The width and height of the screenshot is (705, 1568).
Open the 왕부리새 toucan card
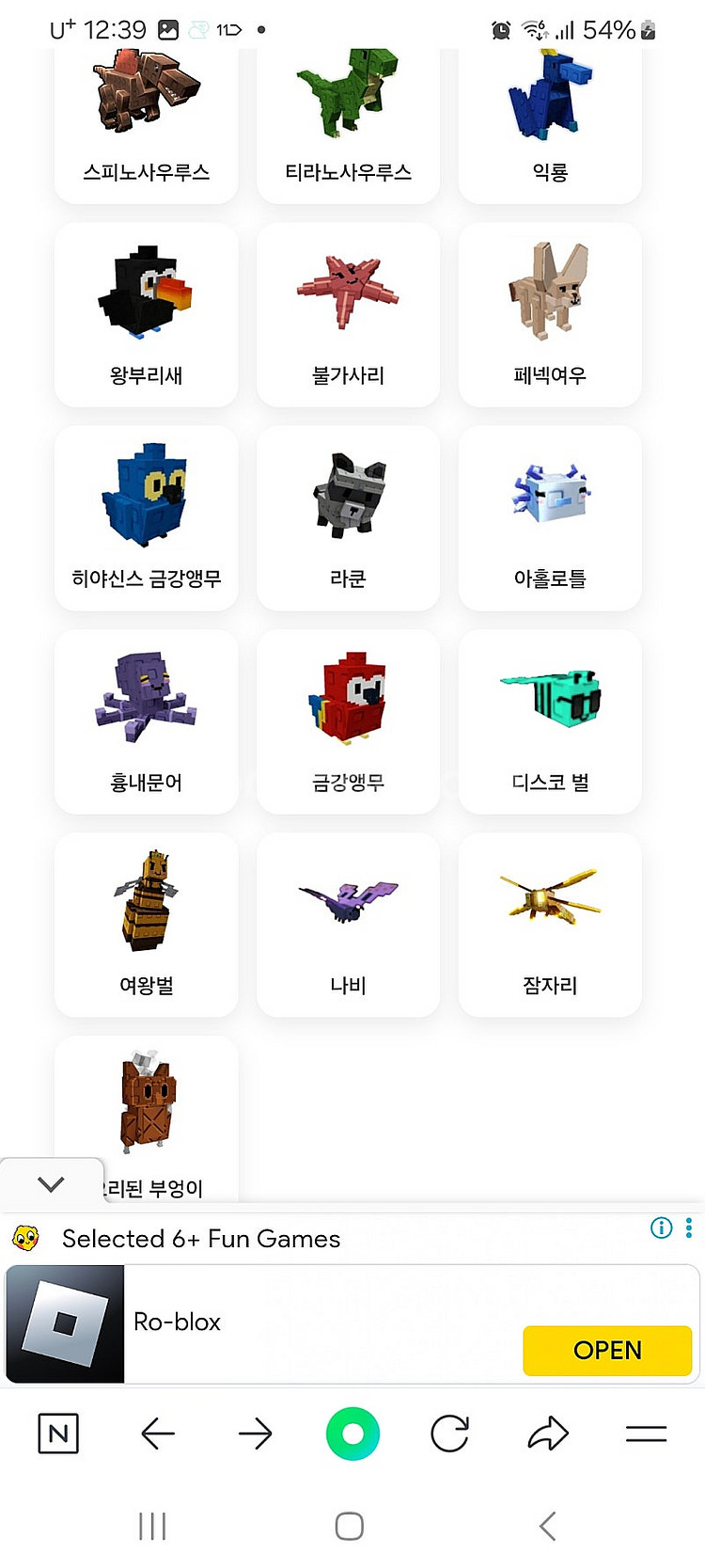(x=146, y=315)
